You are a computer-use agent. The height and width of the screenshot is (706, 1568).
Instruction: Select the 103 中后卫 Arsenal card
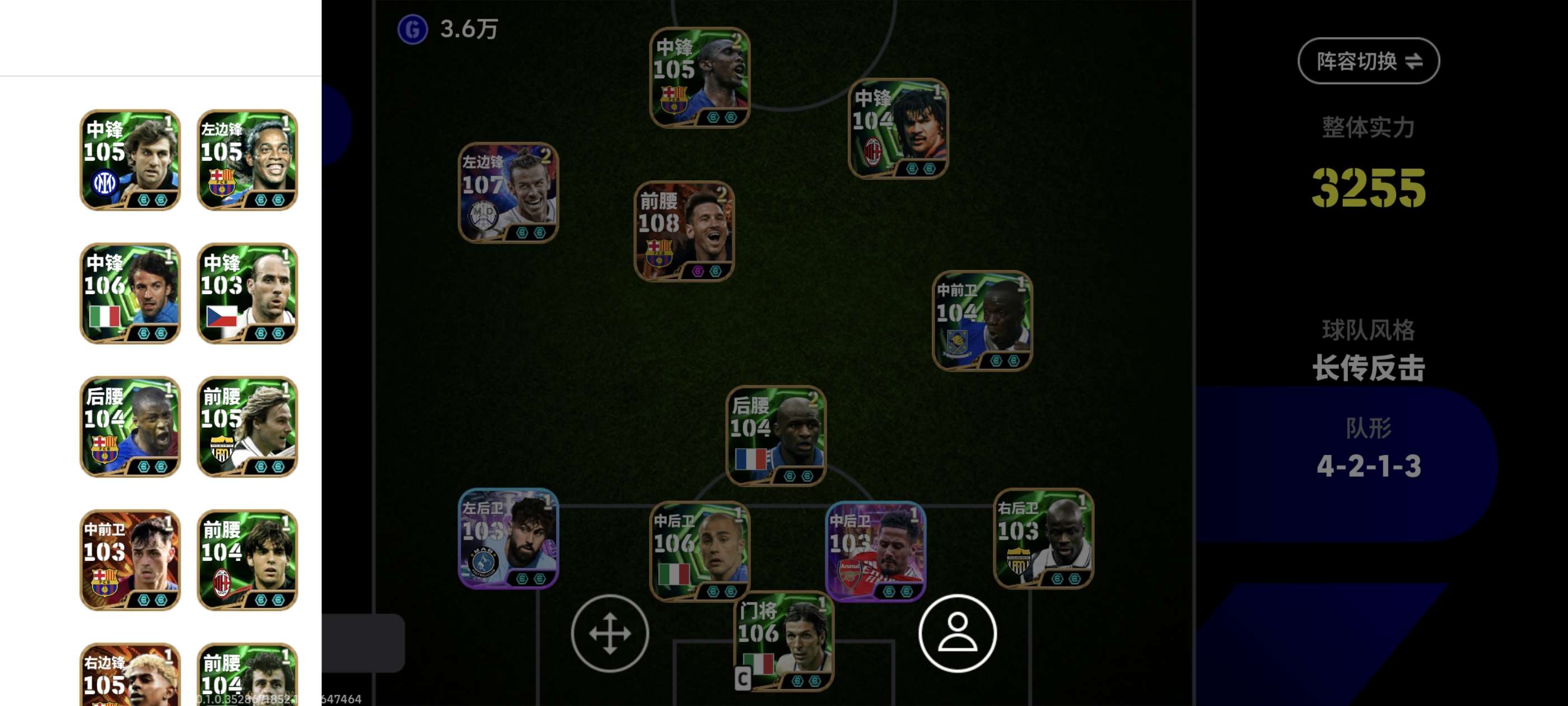(x=875, y=551)
